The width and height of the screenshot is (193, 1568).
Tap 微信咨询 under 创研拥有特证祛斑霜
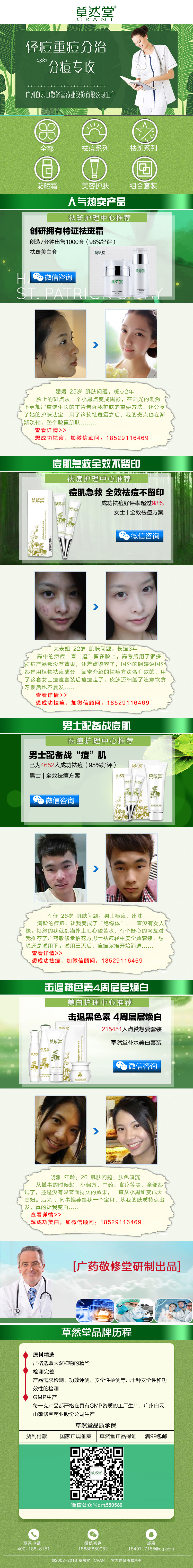pyautogui.click(x=53, y=277)
